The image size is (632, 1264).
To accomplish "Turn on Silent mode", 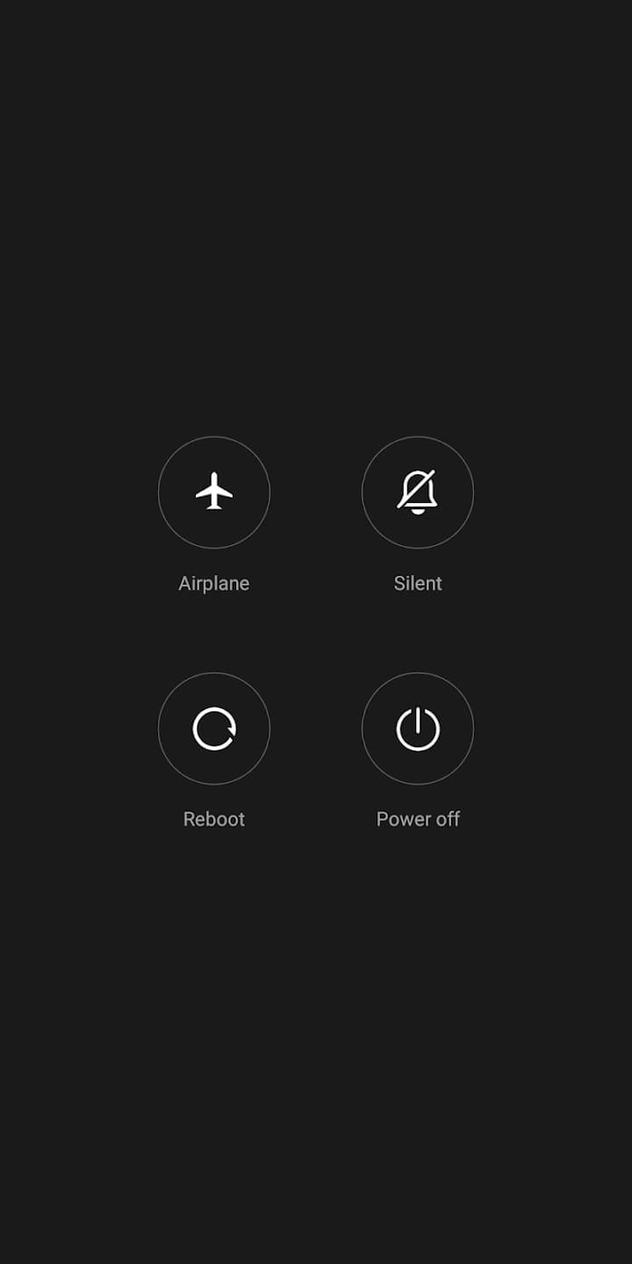I will [417, 492].
